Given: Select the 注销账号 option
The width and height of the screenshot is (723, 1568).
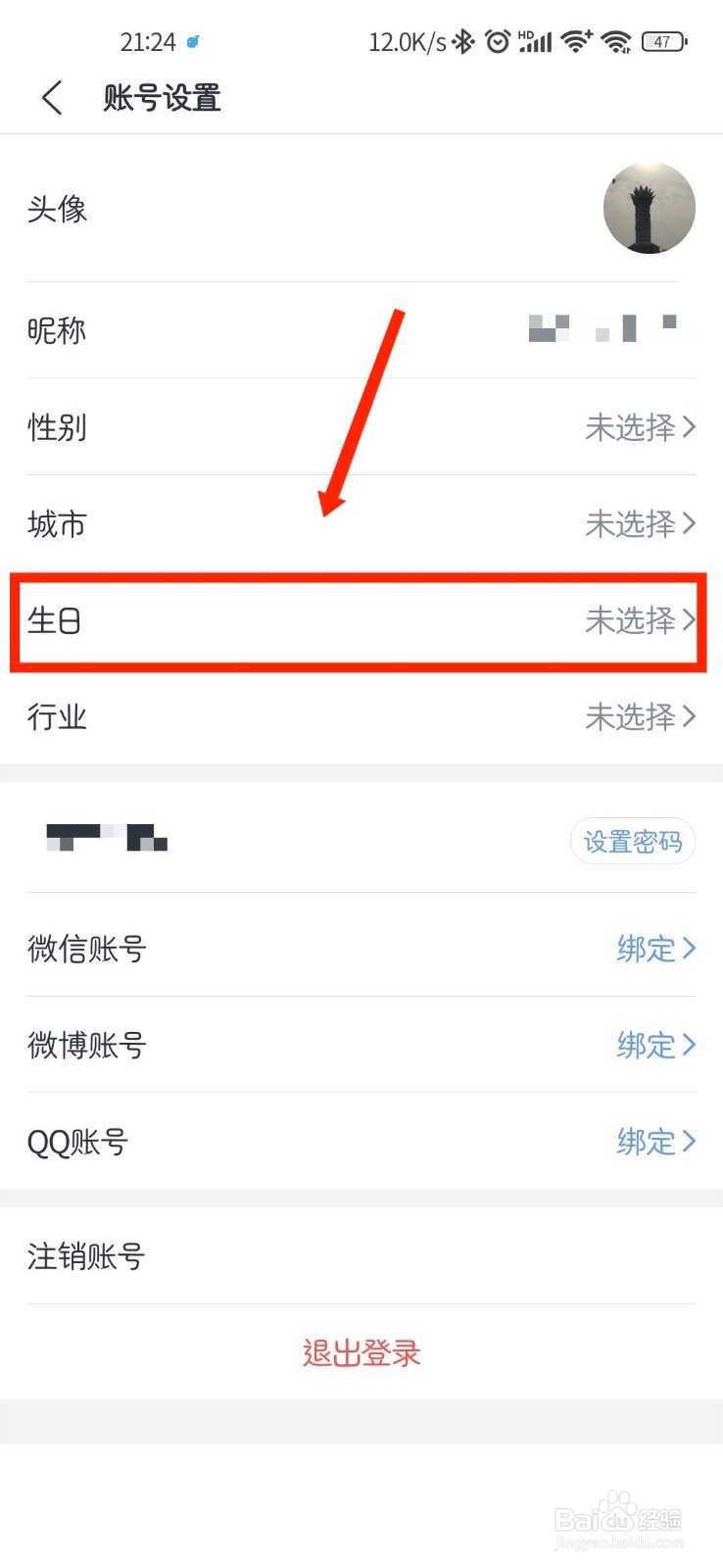Looking at the screenshot, I should 85,1256.
